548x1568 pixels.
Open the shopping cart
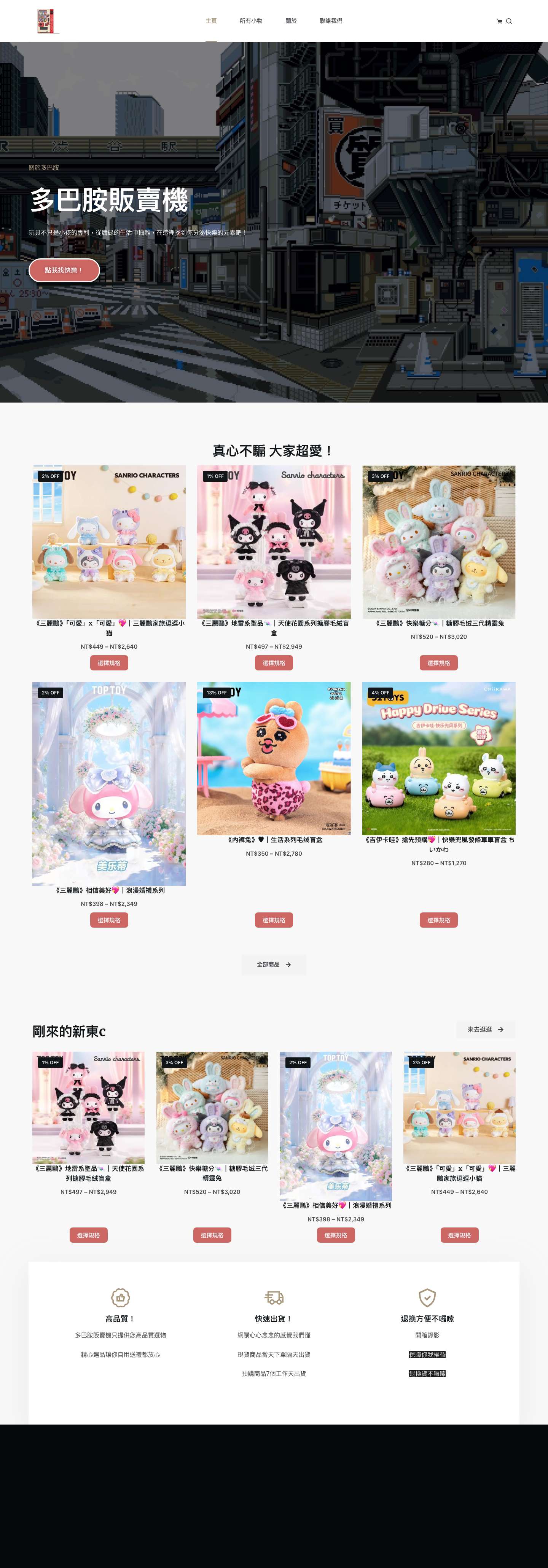click(x=499, y=21)
